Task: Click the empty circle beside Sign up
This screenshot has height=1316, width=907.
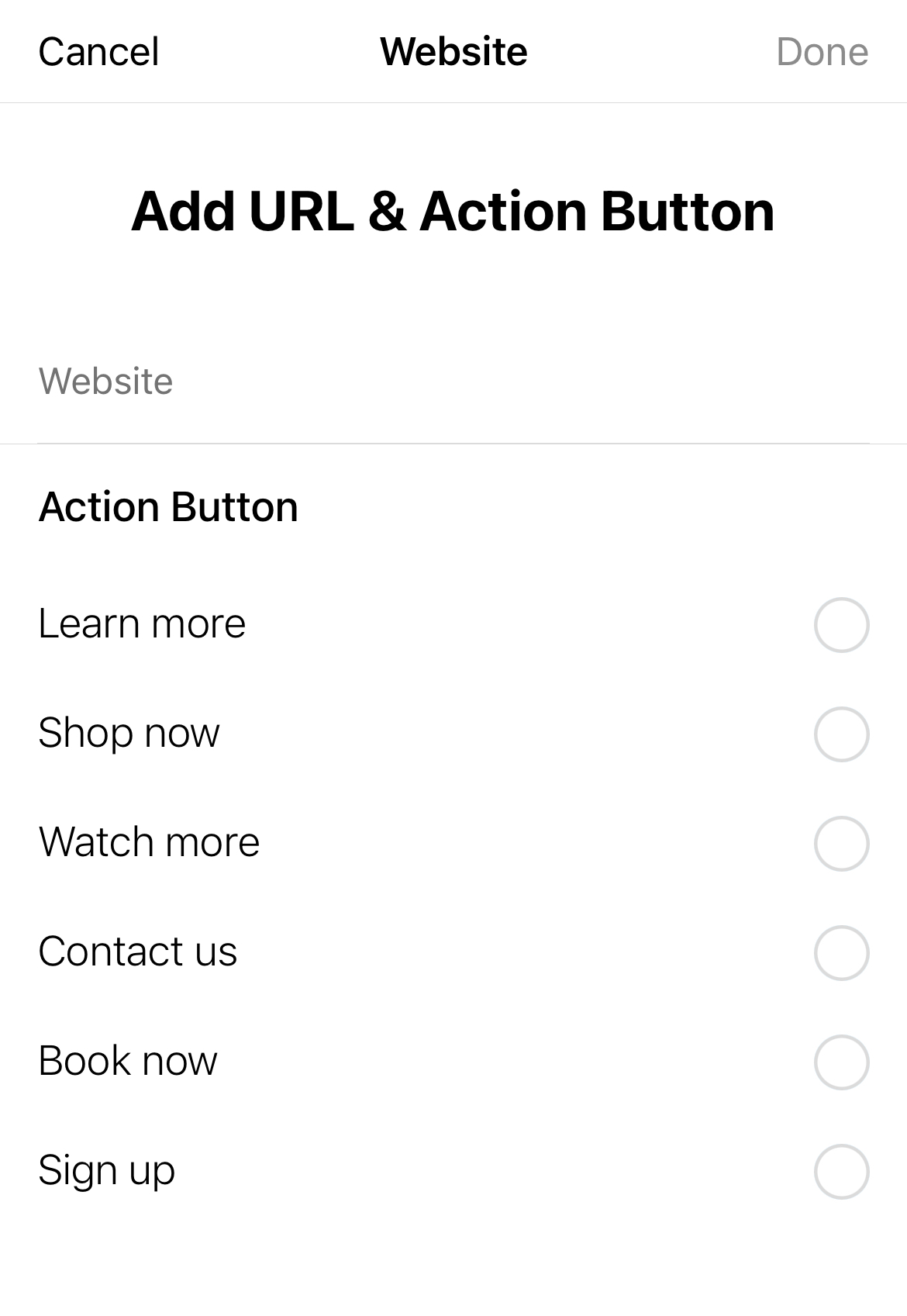Action: pos(841,1170)
